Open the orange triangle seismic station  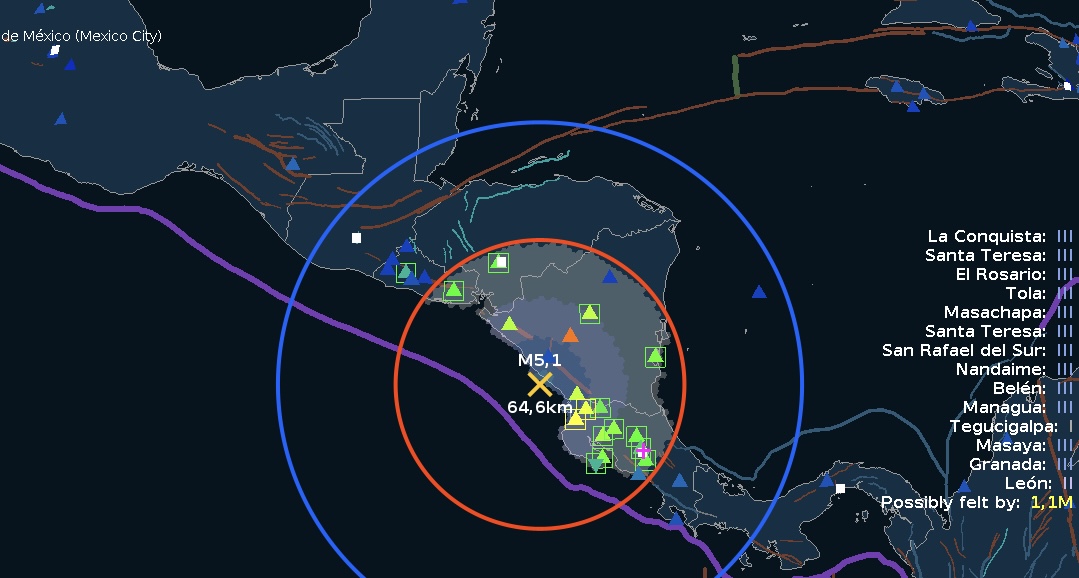tap(570, 336)
